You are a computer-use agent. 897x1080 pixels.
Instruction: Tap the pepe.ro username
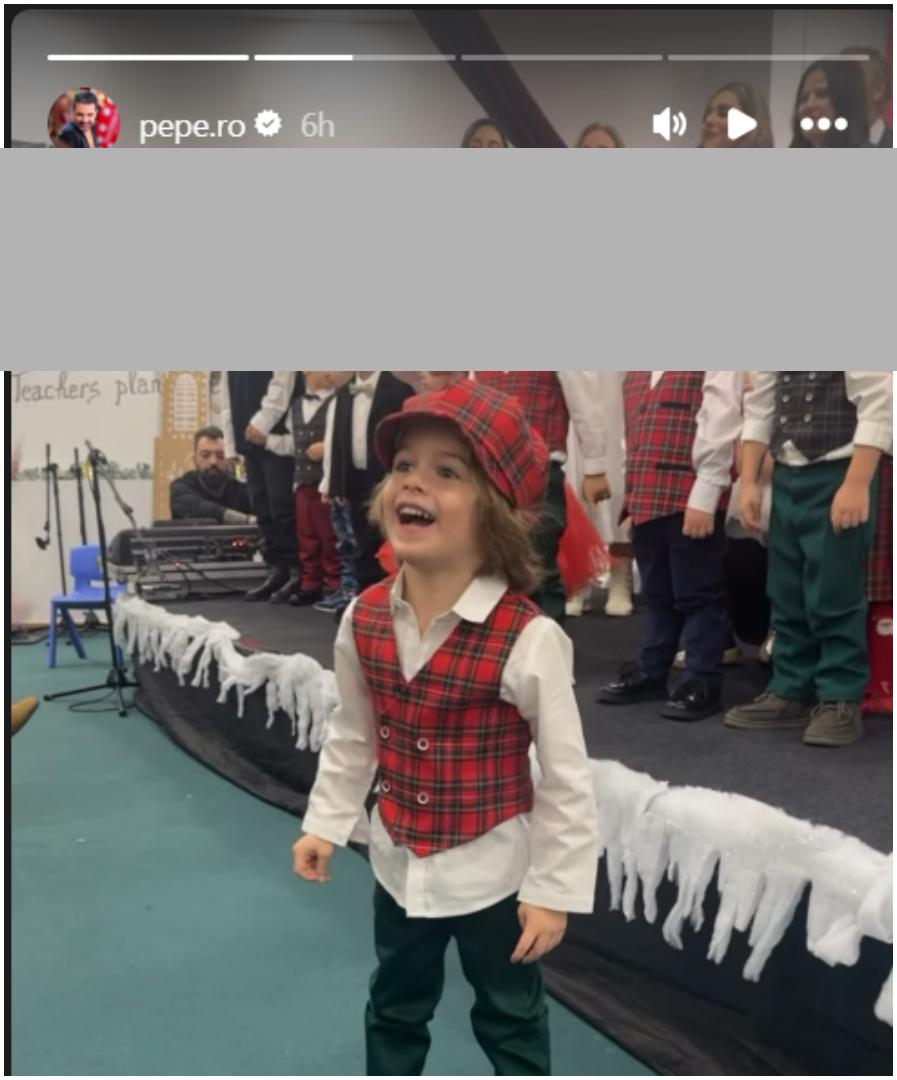[x=192, y=126]
